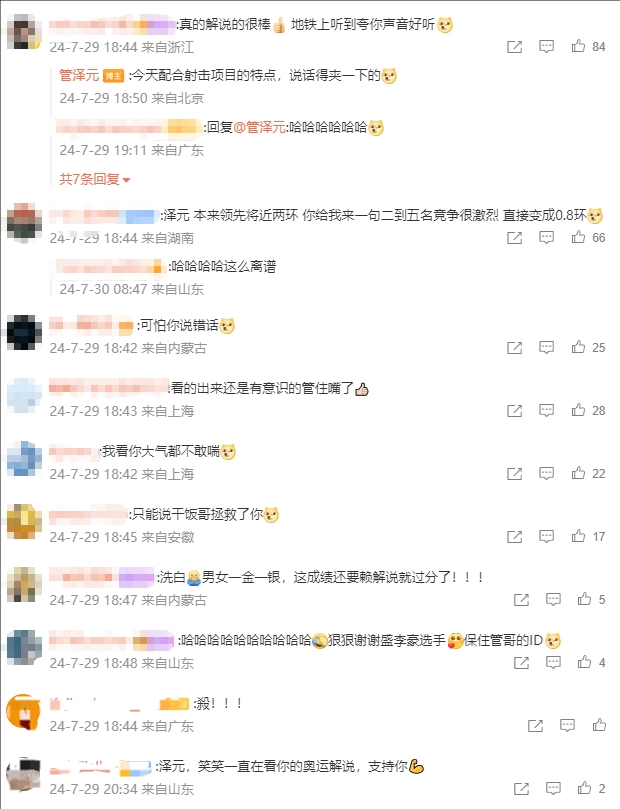
Task: Reply to 我看你大气都不敢喘 comment
Action: [x=547, y=474]
